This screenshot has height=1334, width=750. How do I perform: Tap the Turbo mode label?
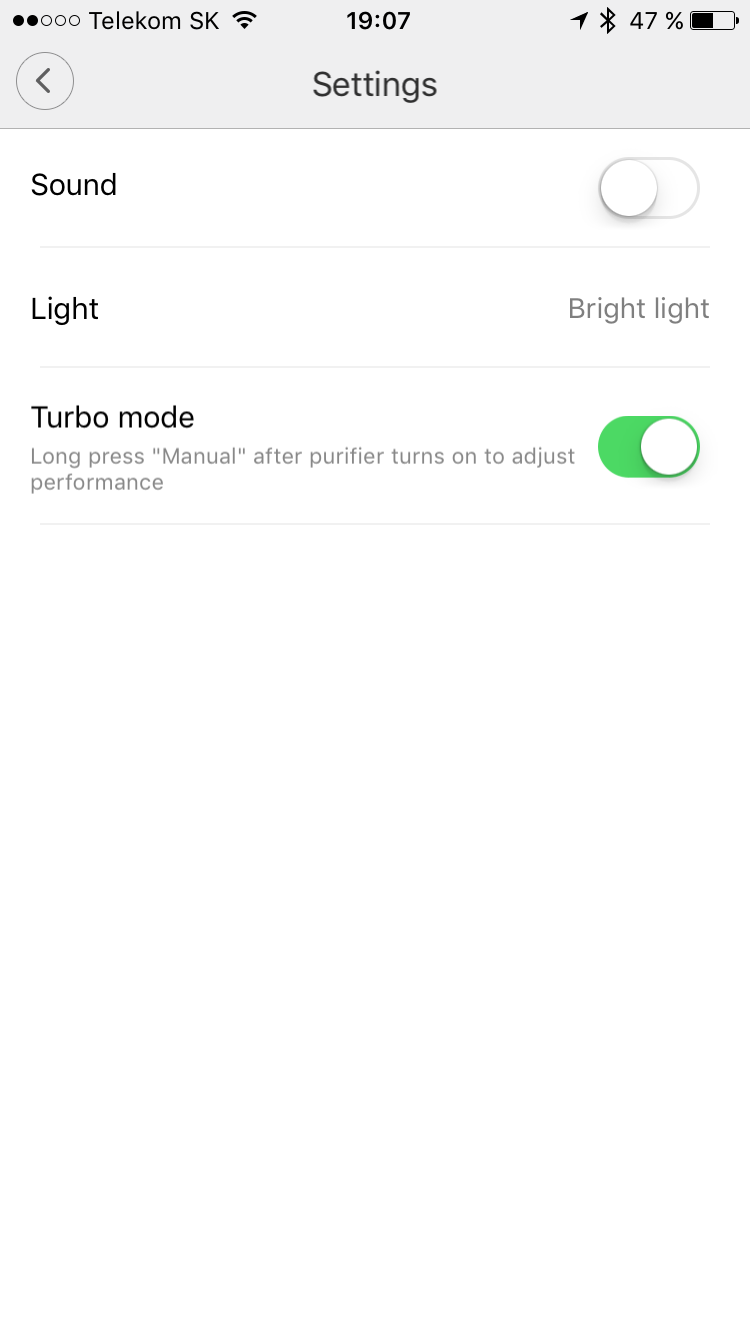(112, 417)
